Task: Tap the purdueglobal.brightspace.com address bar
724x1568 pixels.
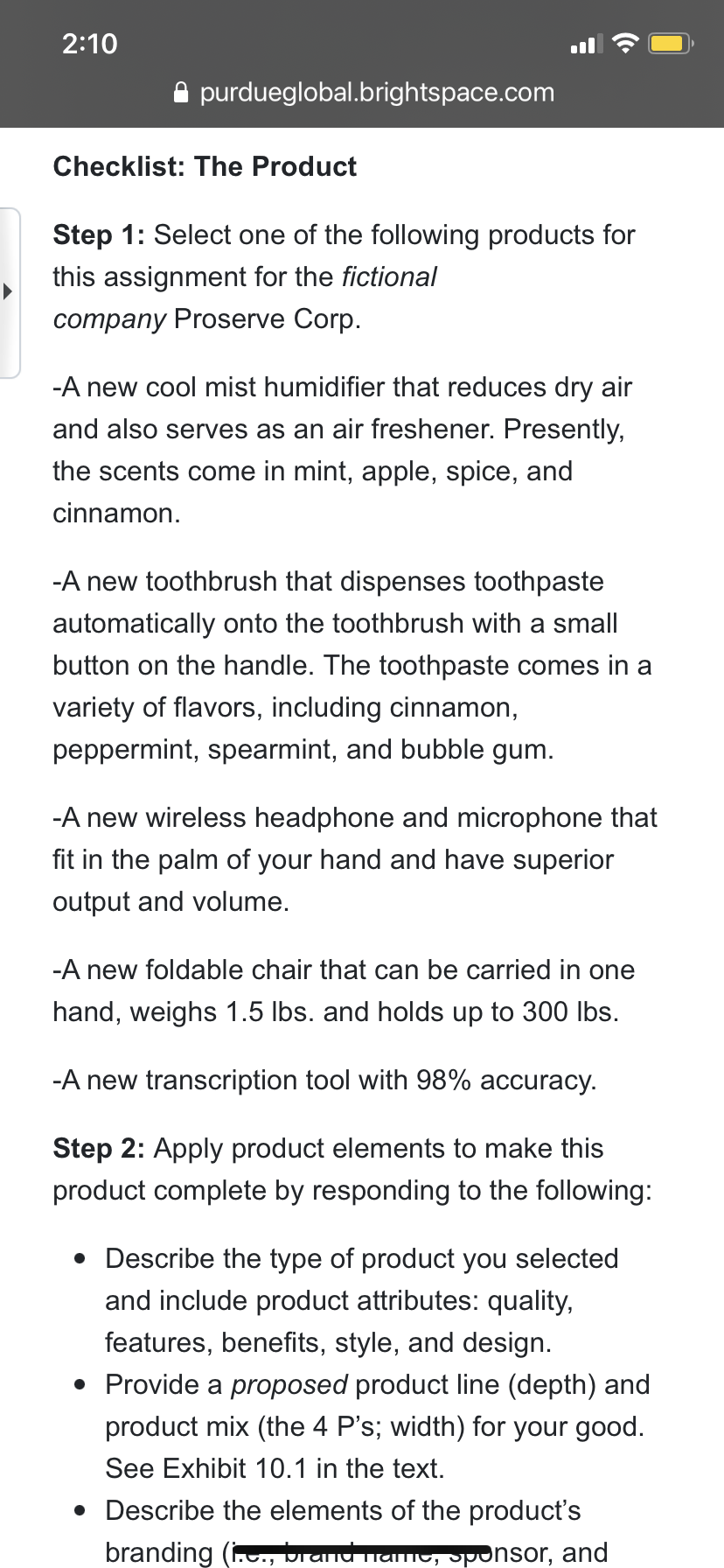Action: (363, 92)
